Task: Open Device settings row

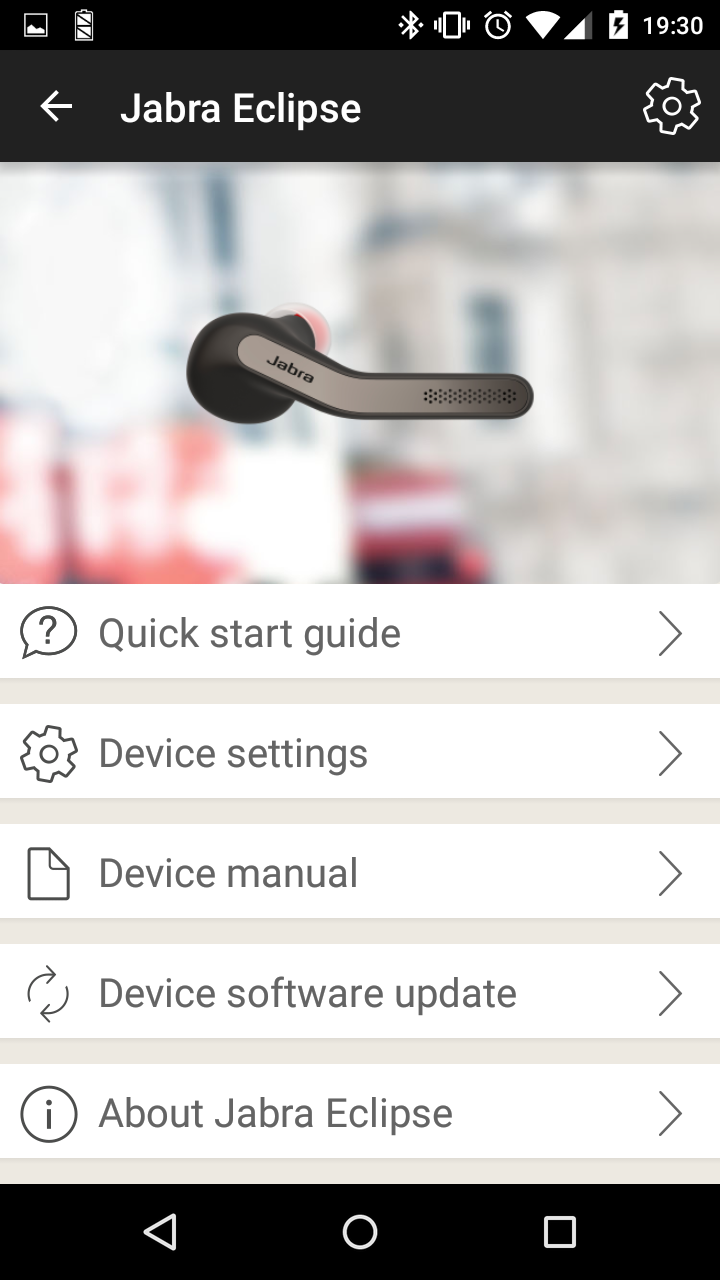Action: (360, 753)
